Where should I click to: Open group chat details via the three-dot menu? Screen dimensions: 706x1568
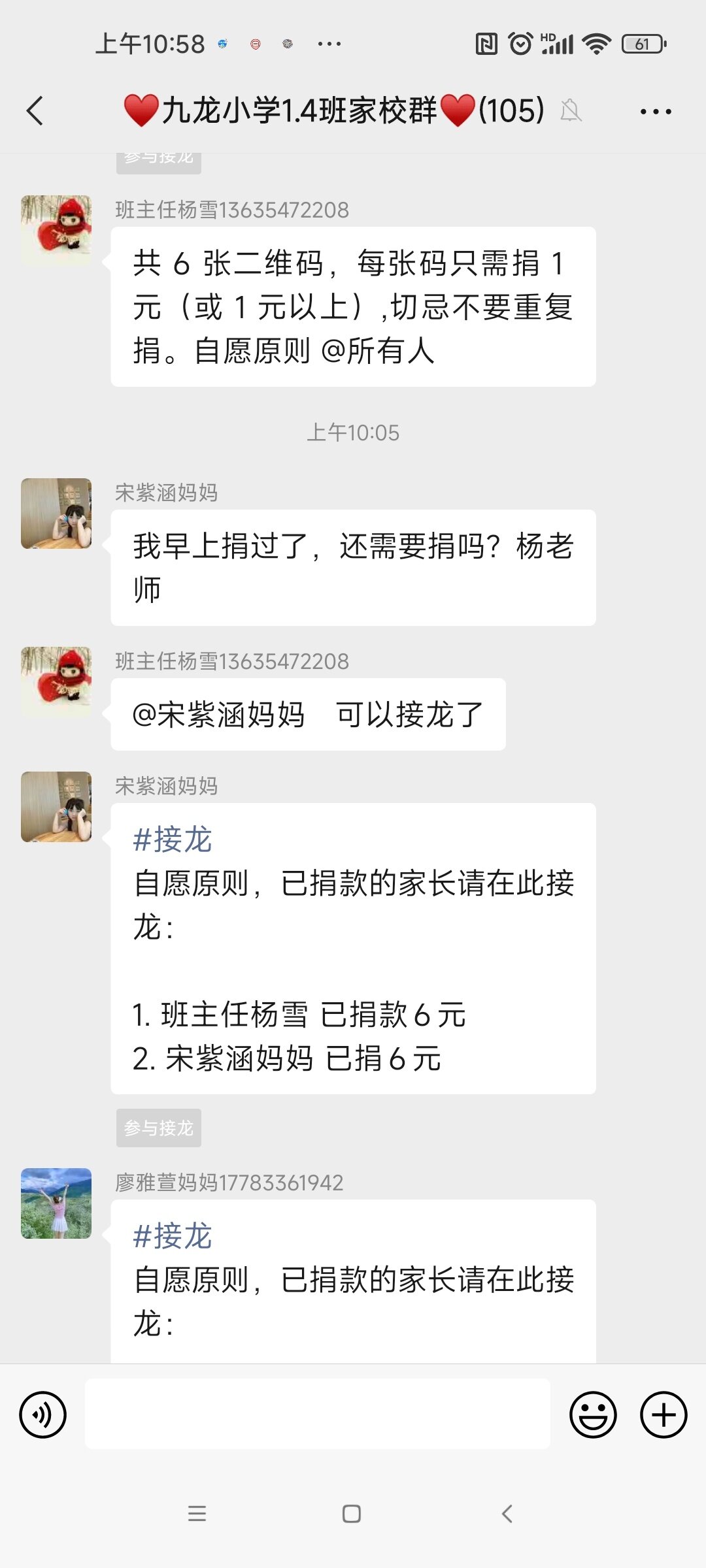tap(655, 112)
